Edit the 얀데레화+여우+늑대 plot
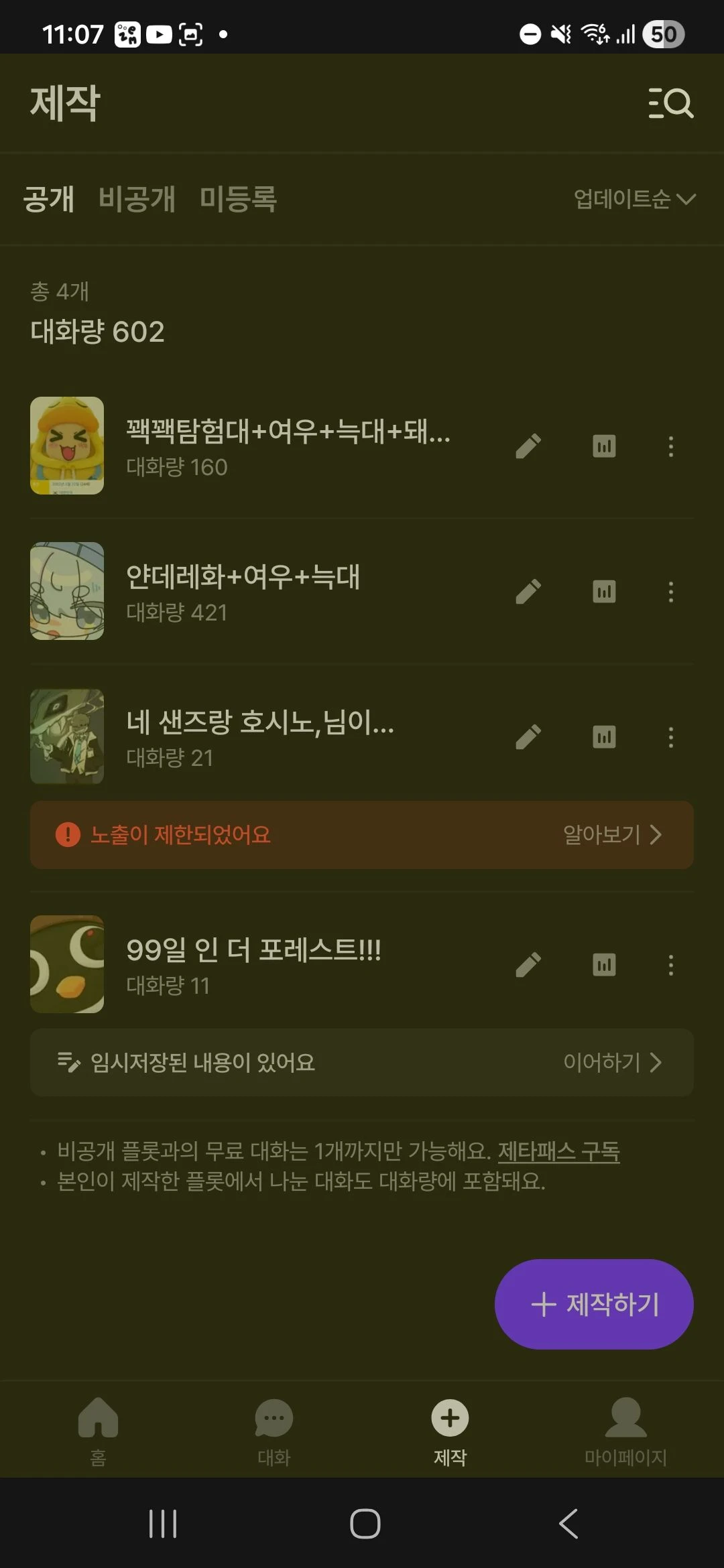Viewport: 724px width, 1568px height. 528,592
